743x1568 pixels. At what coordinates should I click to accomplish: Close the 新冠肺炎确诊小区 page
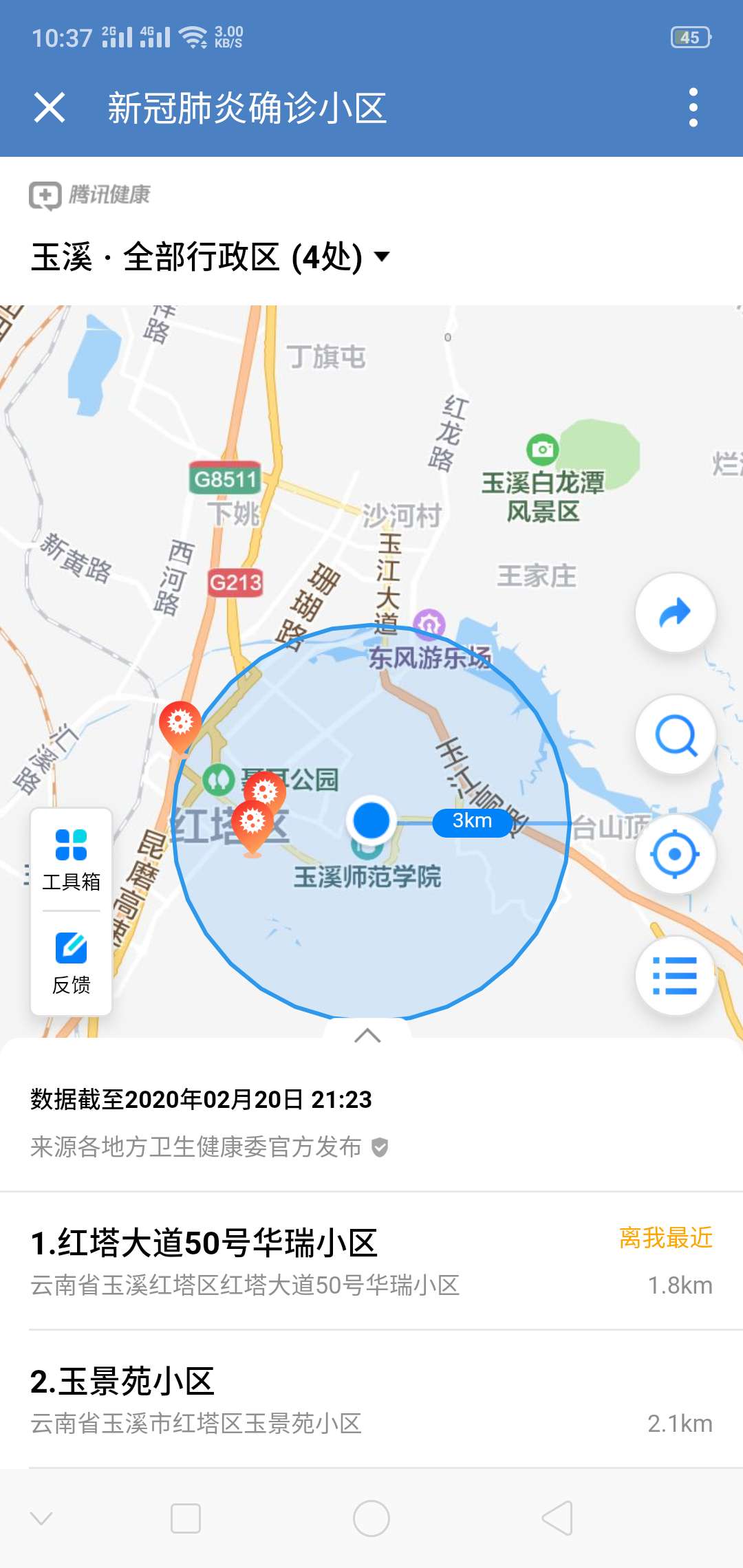[50, 108]
